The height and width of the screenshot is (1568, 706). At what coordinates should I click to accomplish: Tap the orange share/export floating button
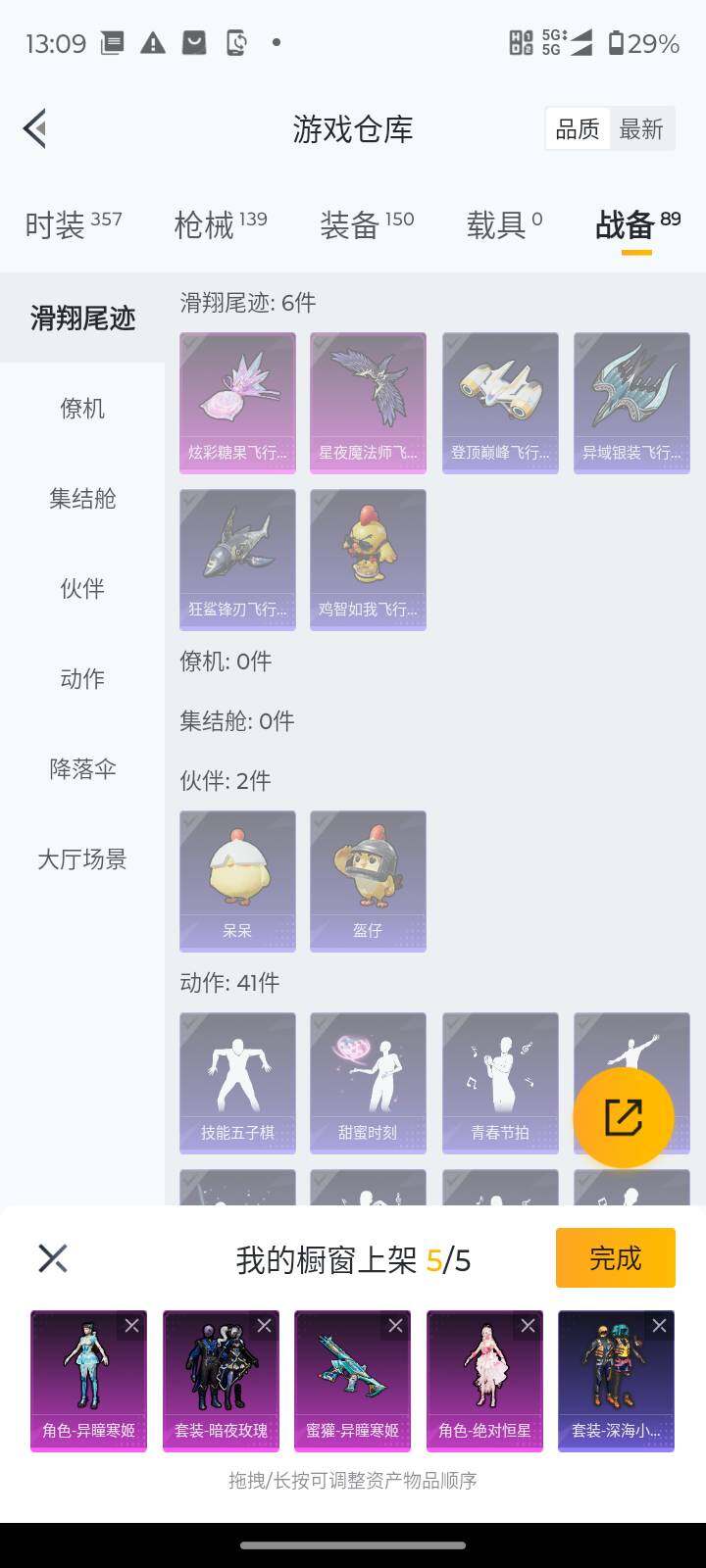point(623,1115)
